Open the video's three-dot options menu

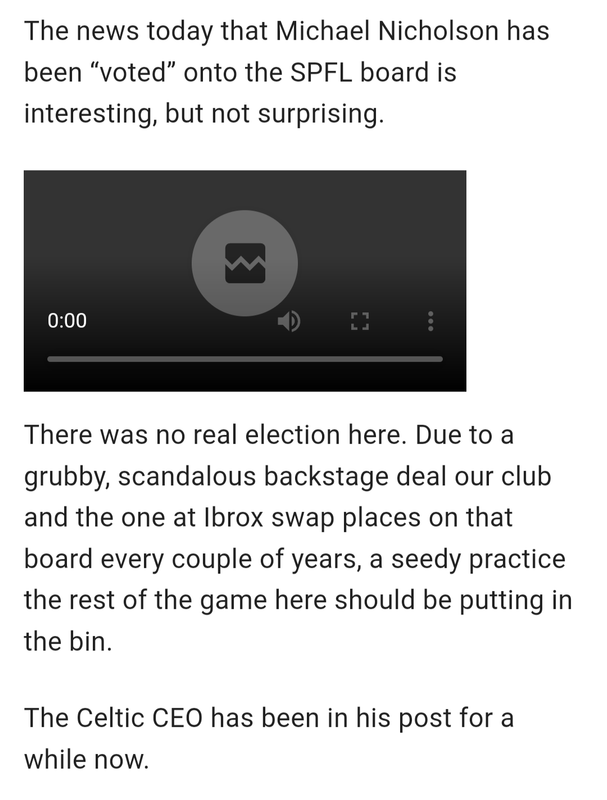pyautogui.click(x=430, y=321)
